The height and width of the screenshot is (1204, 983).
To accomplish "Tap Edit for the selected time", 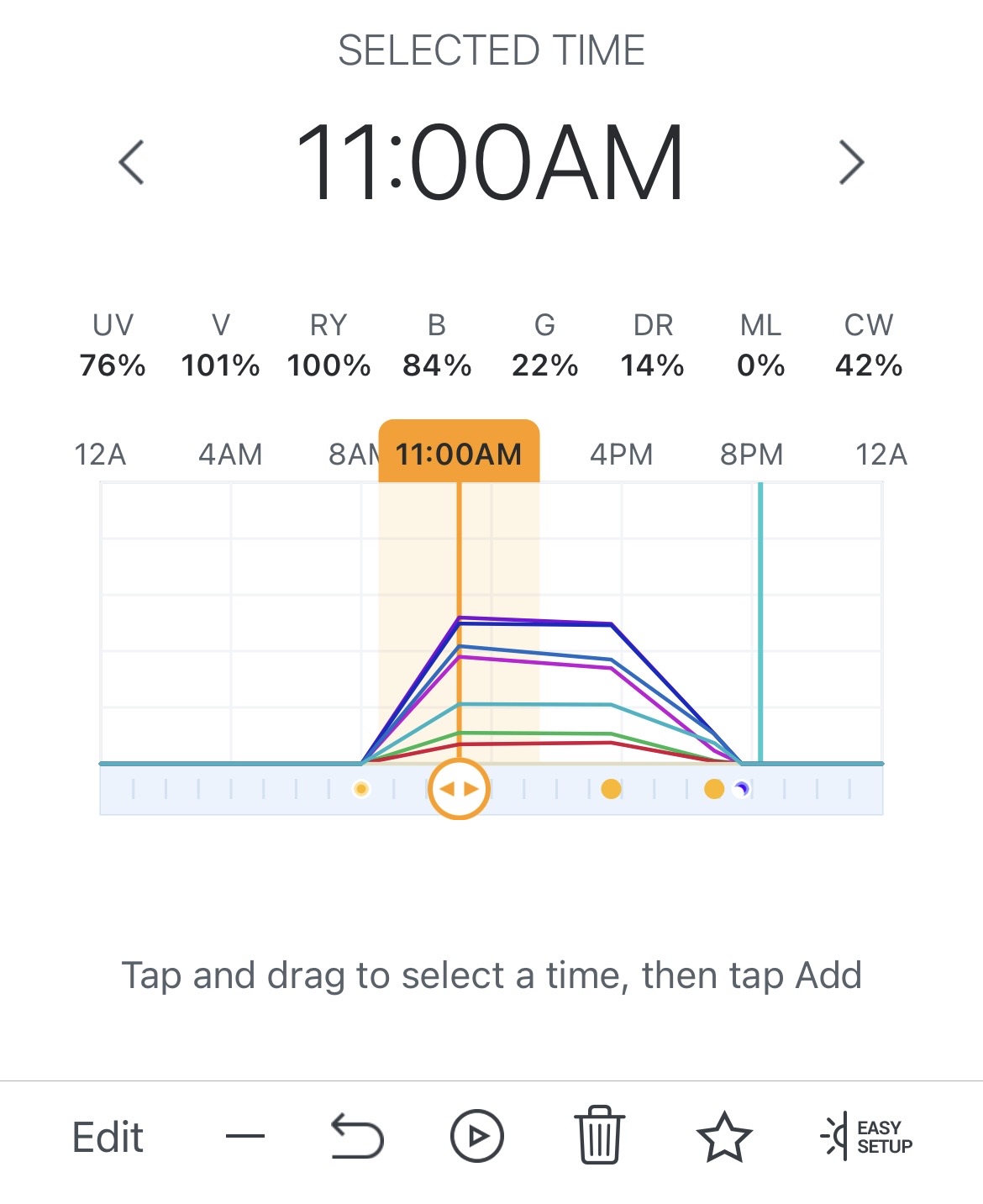I will pos(108,1138).
